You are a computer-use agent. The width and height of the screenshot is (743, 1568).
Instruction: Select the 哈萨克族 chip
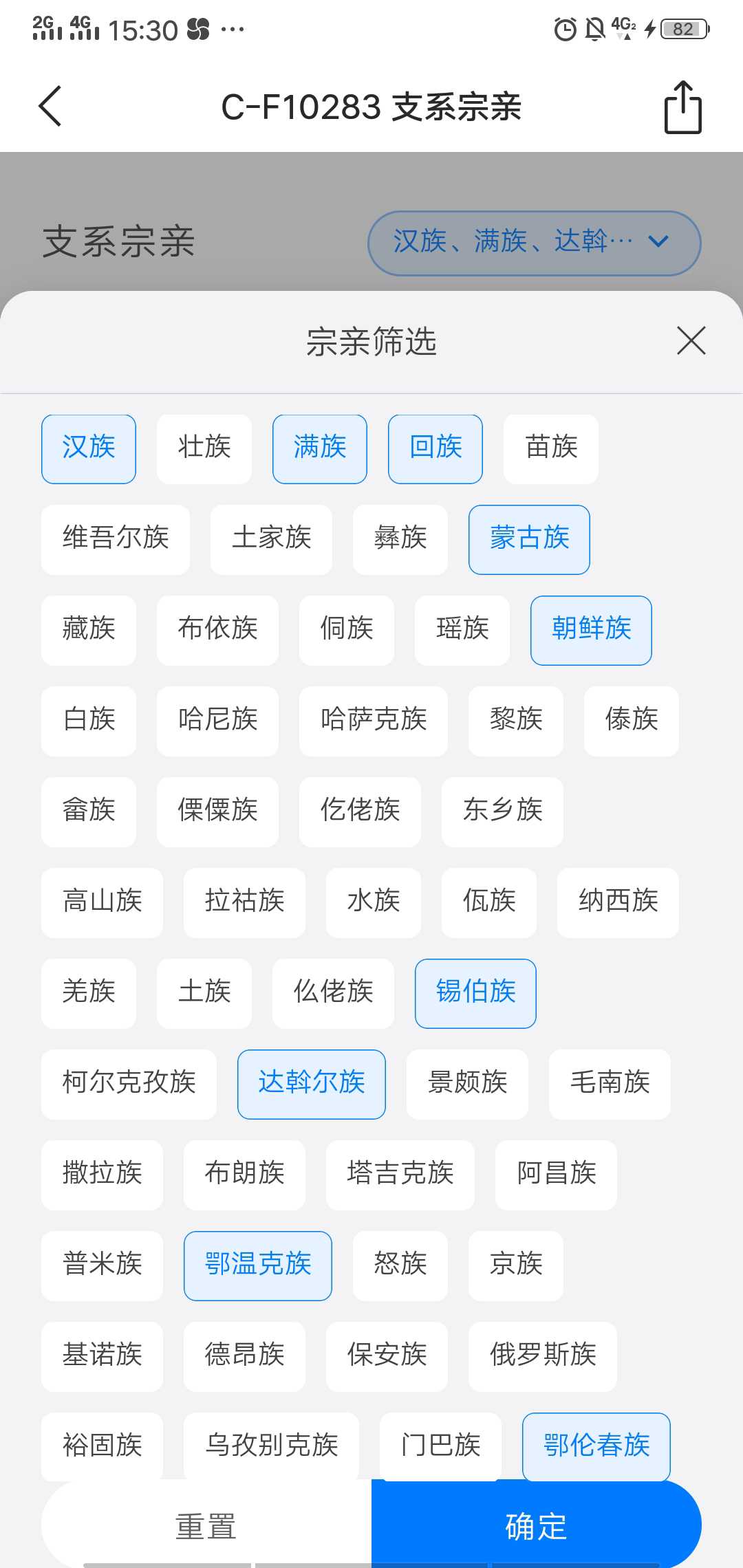[374, 721]
